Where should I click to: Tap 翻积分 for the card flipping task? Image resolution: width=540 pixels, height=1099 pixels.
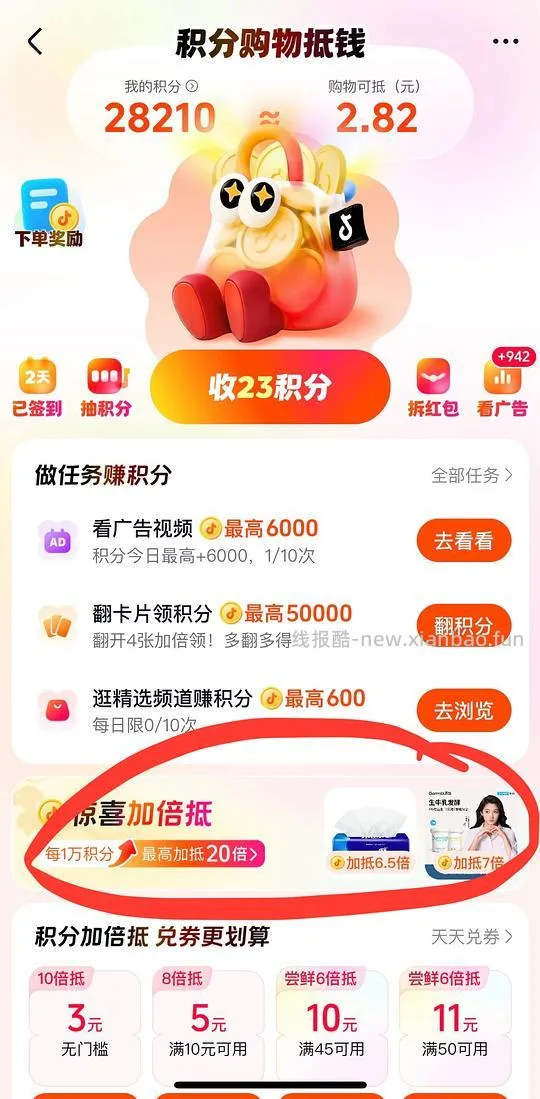464,625
